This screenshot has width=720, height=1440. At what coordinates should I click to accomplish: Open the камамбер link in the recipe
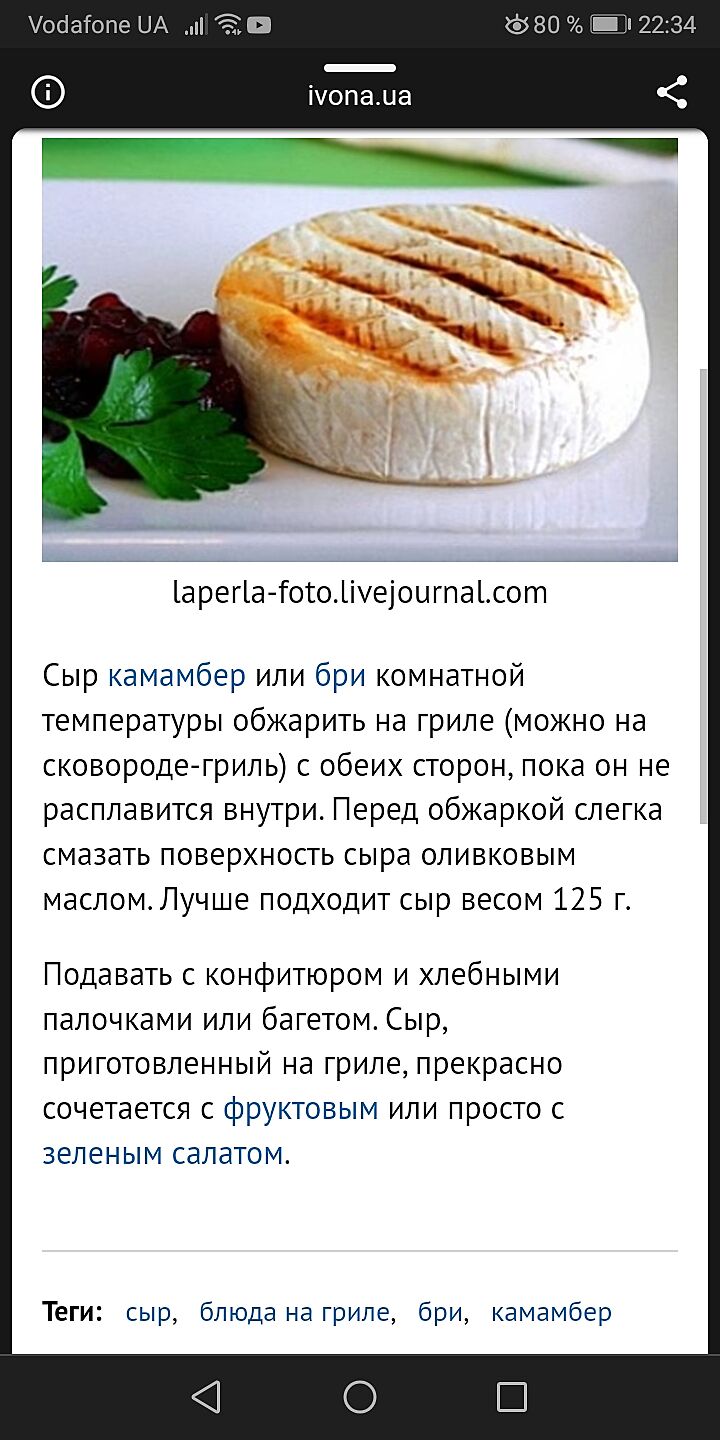(176, 676)
